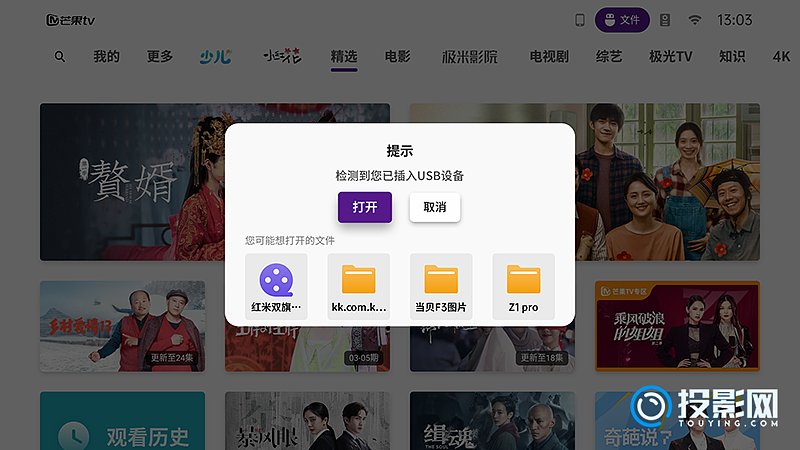Open the search magnifier icon
Viewport: 800px width, 450px height.
(x=60, y=57)
